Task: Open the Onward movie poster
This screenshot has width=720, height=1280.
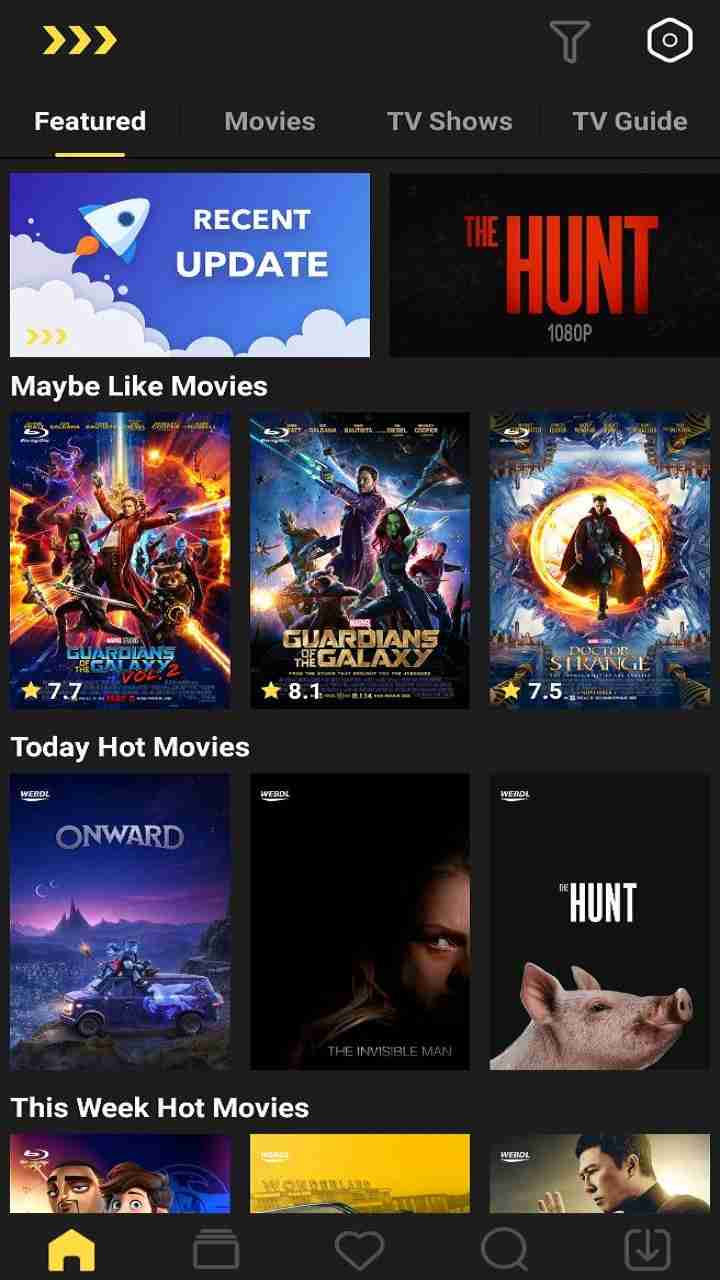Action: [x=120, y=921]
